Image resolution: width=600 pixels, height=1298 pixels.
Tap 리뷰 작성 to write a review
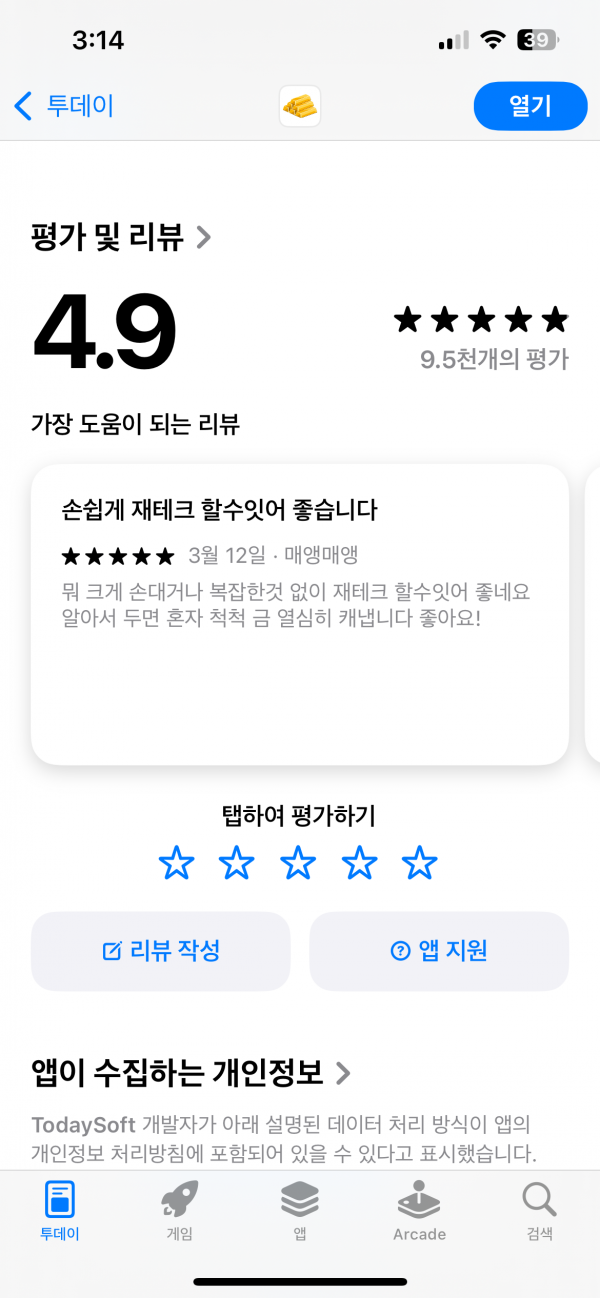pyautogui.click(x=161, y=951)
